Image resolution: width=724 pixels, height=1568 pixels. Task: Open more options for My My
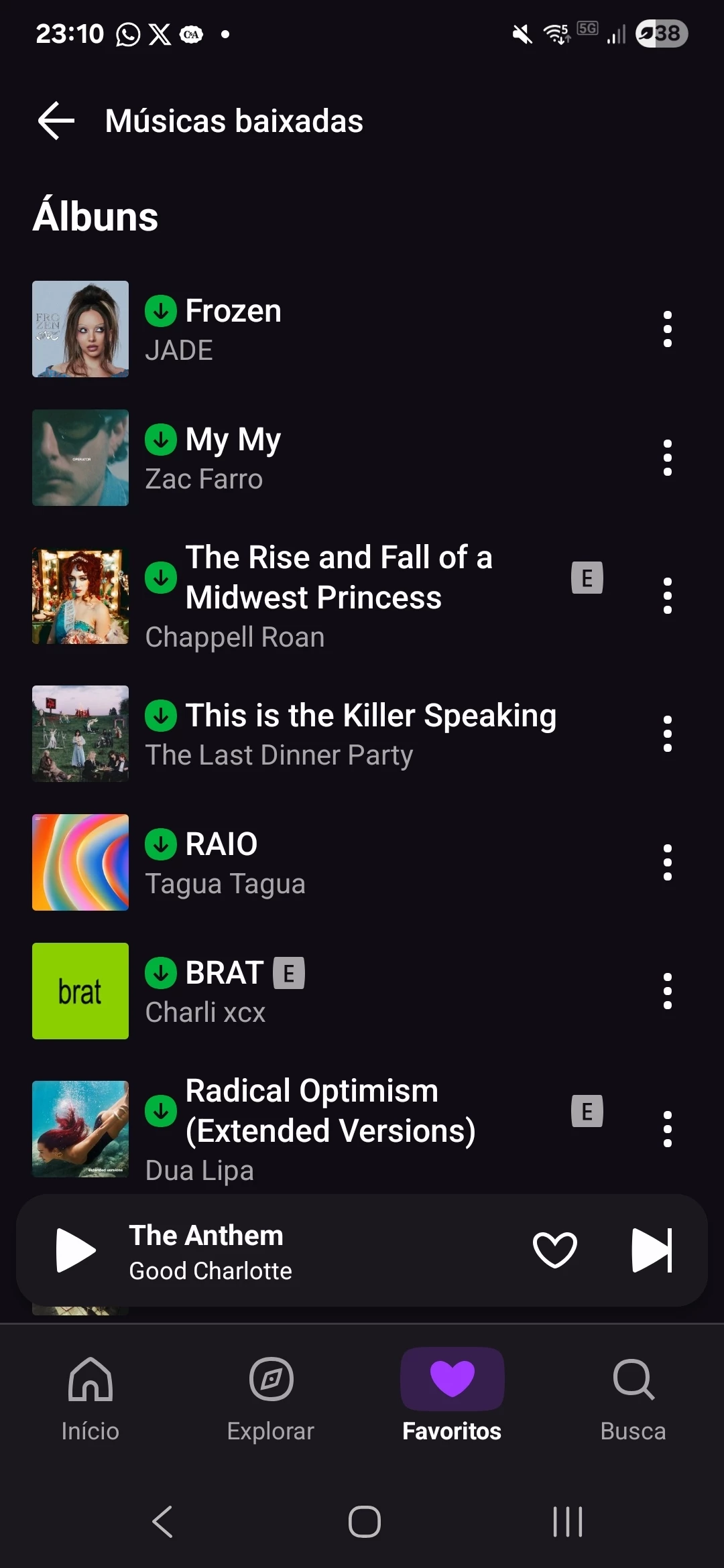point(667,458)
